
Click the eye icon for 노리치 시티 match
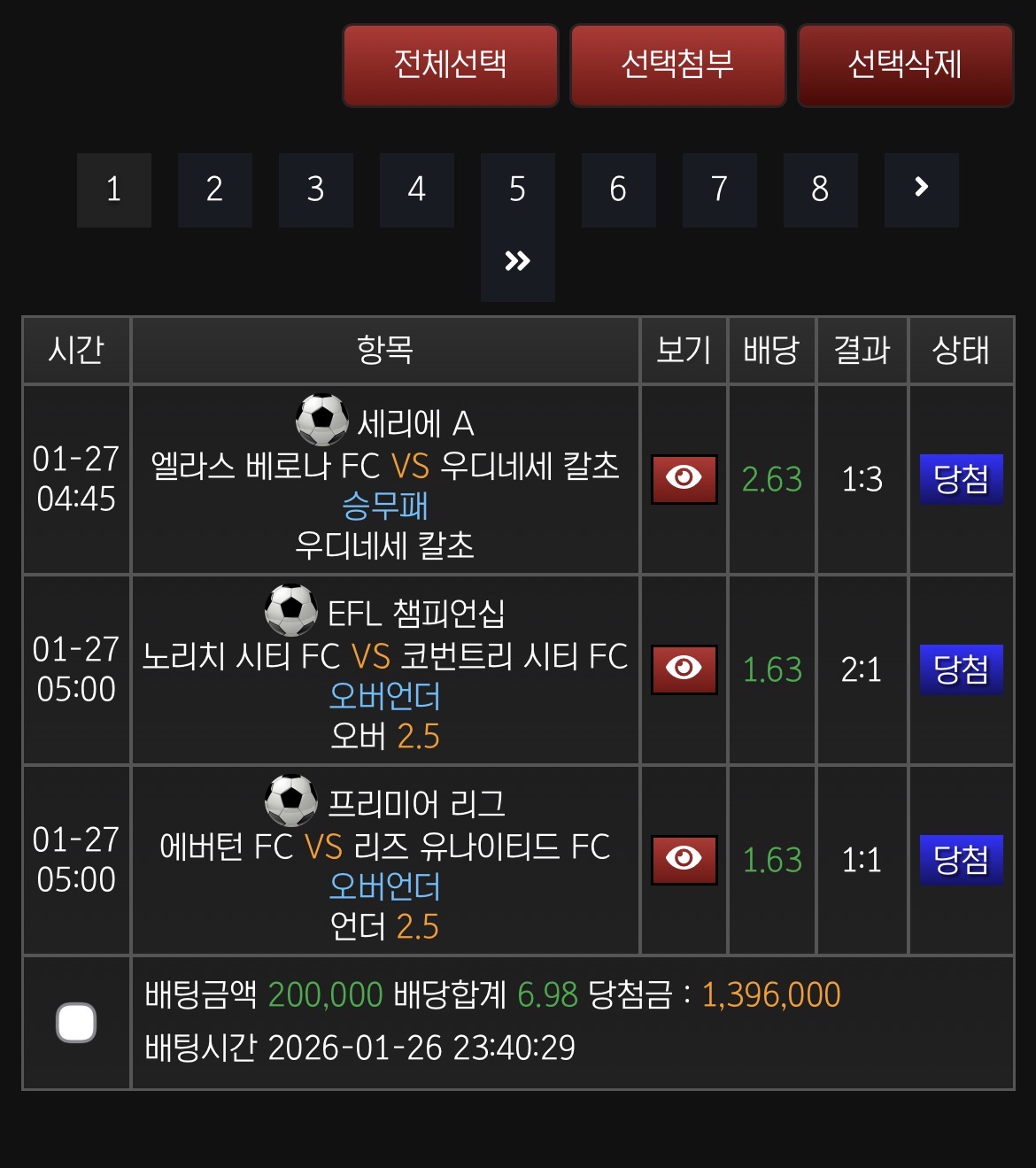[x=682, y=669]
